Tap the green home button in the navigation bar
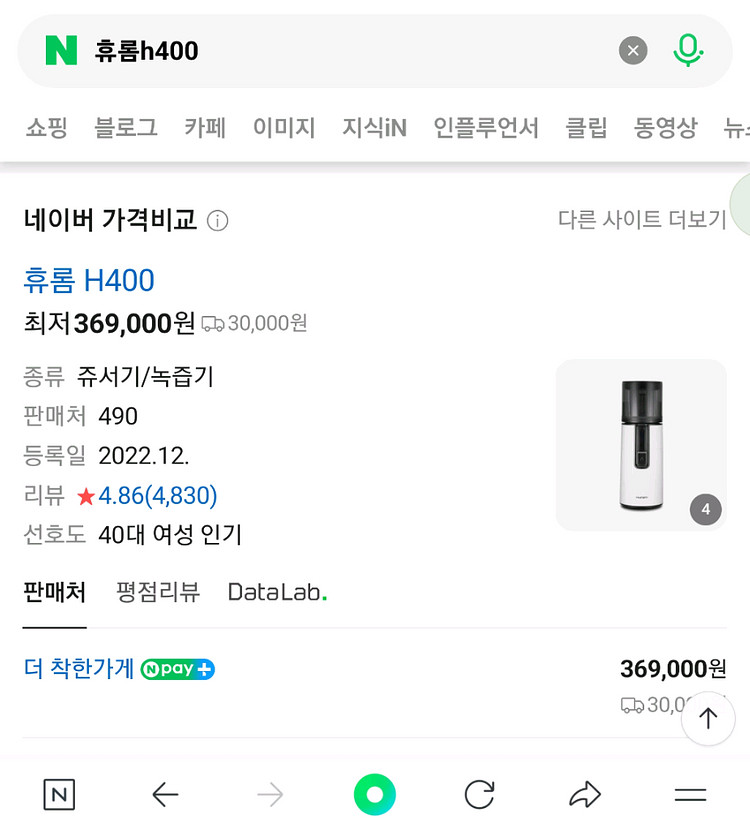Screen dimensions: 750x830 (373, 795)
